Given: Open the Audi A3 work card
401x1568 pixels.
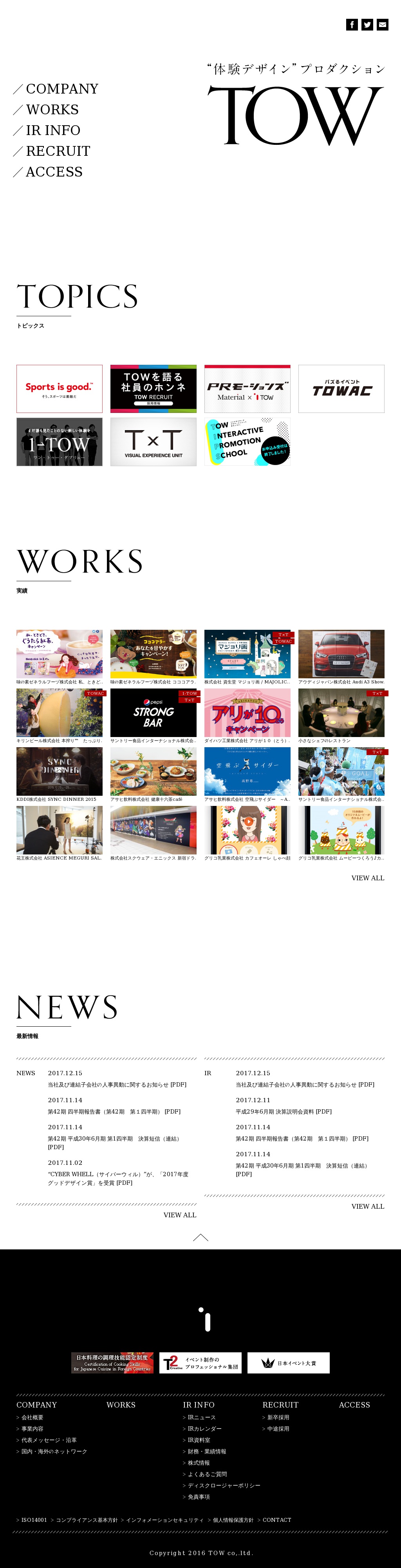Looking at the screenshot, I should click(x=341, y=654).
